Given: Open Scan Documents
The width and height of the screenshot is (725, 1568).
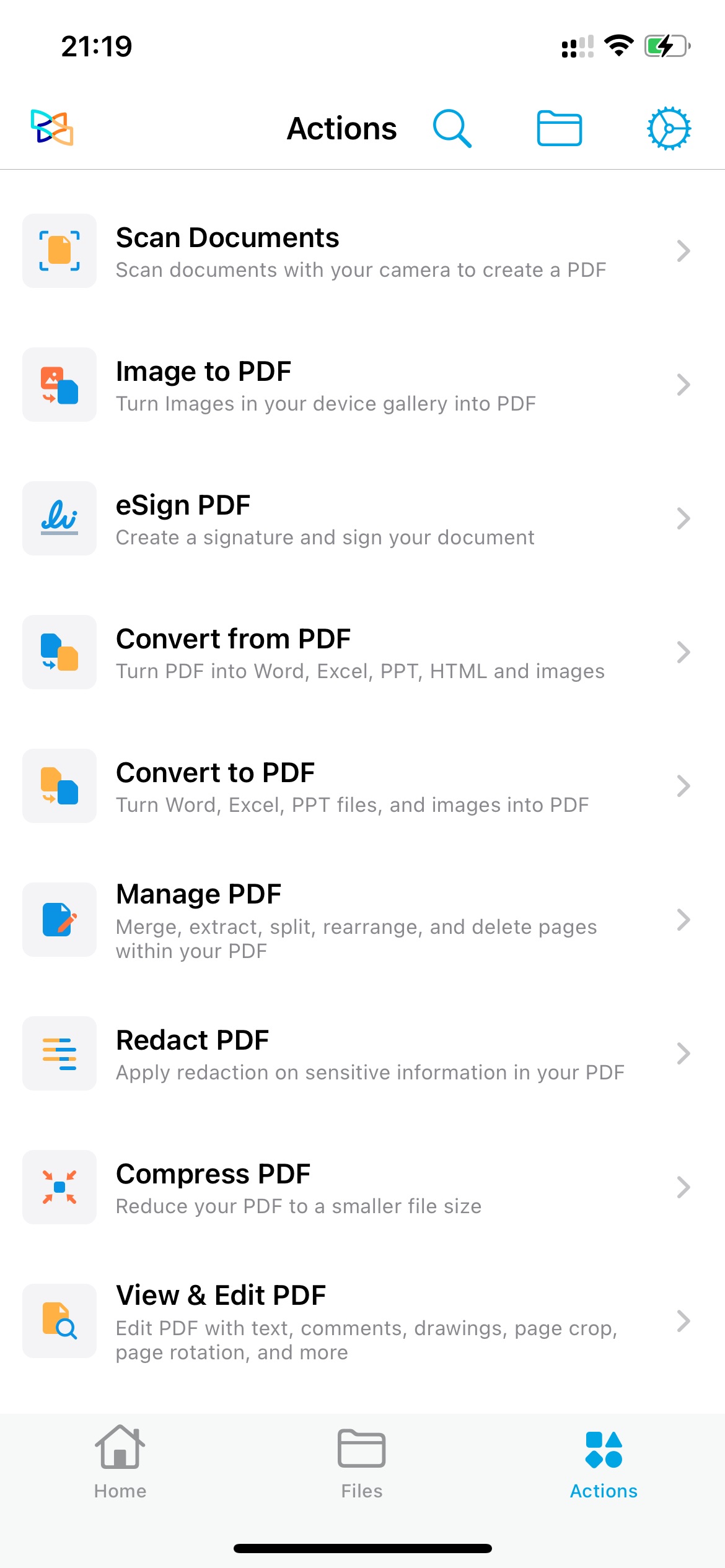Looking at the screenshot, I should click(362, 251).
